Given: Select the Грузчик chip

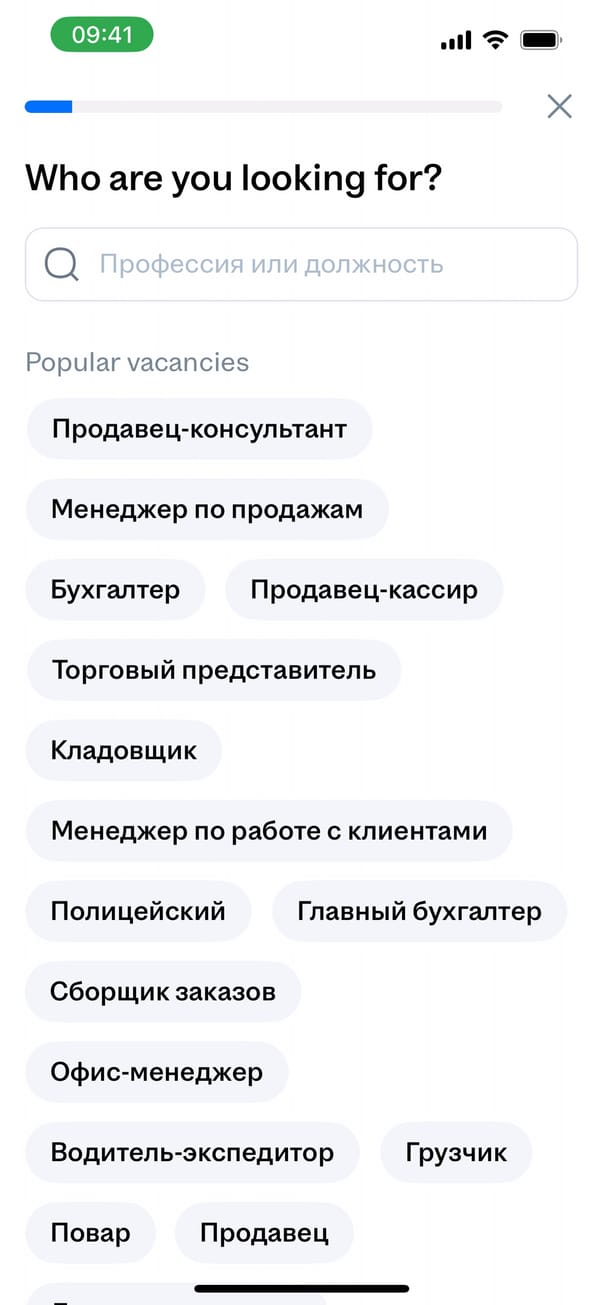Looking at the screenshot, I should (456, 1153).
